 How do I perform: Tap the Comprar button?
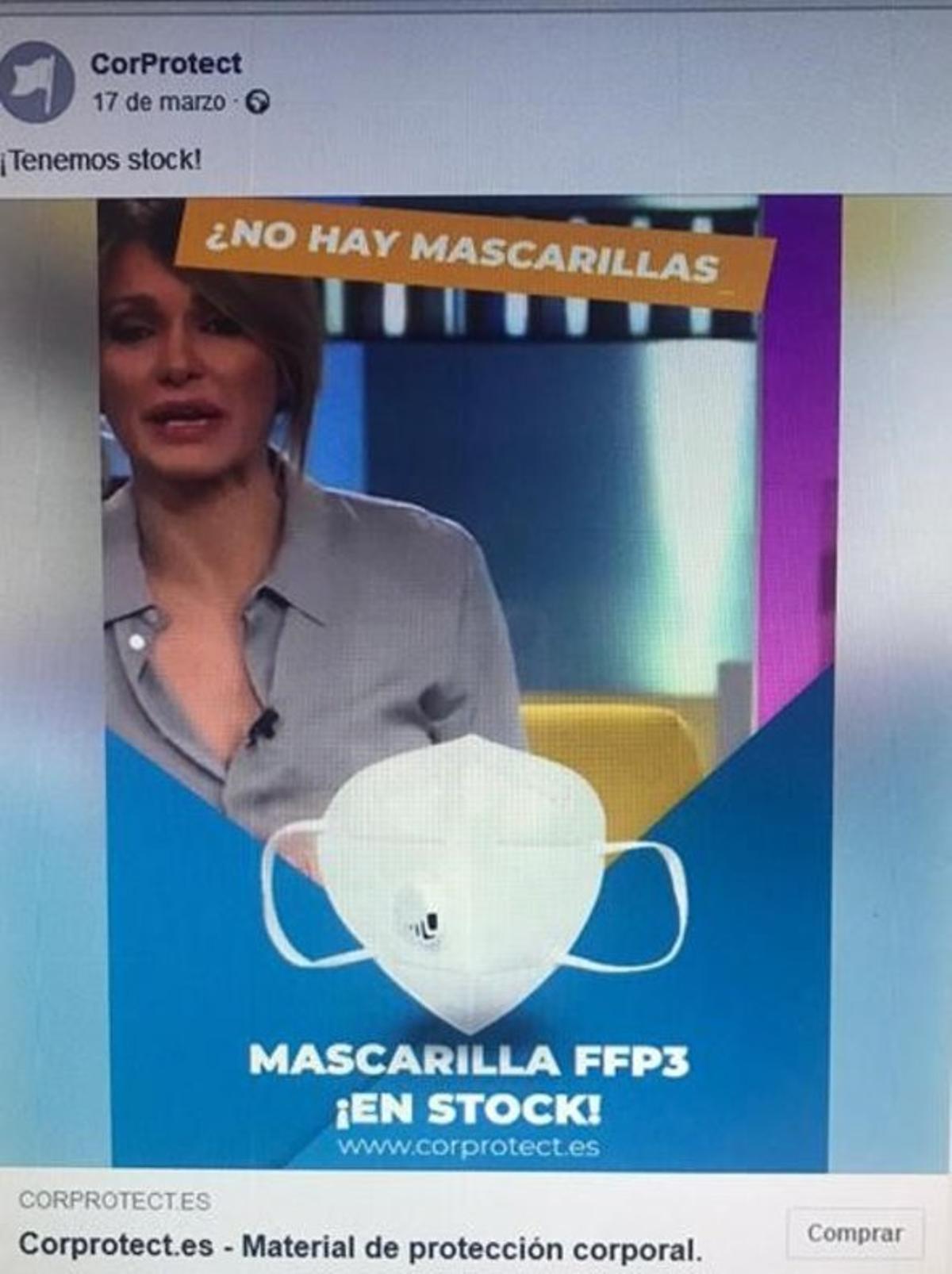point(854,1234)
